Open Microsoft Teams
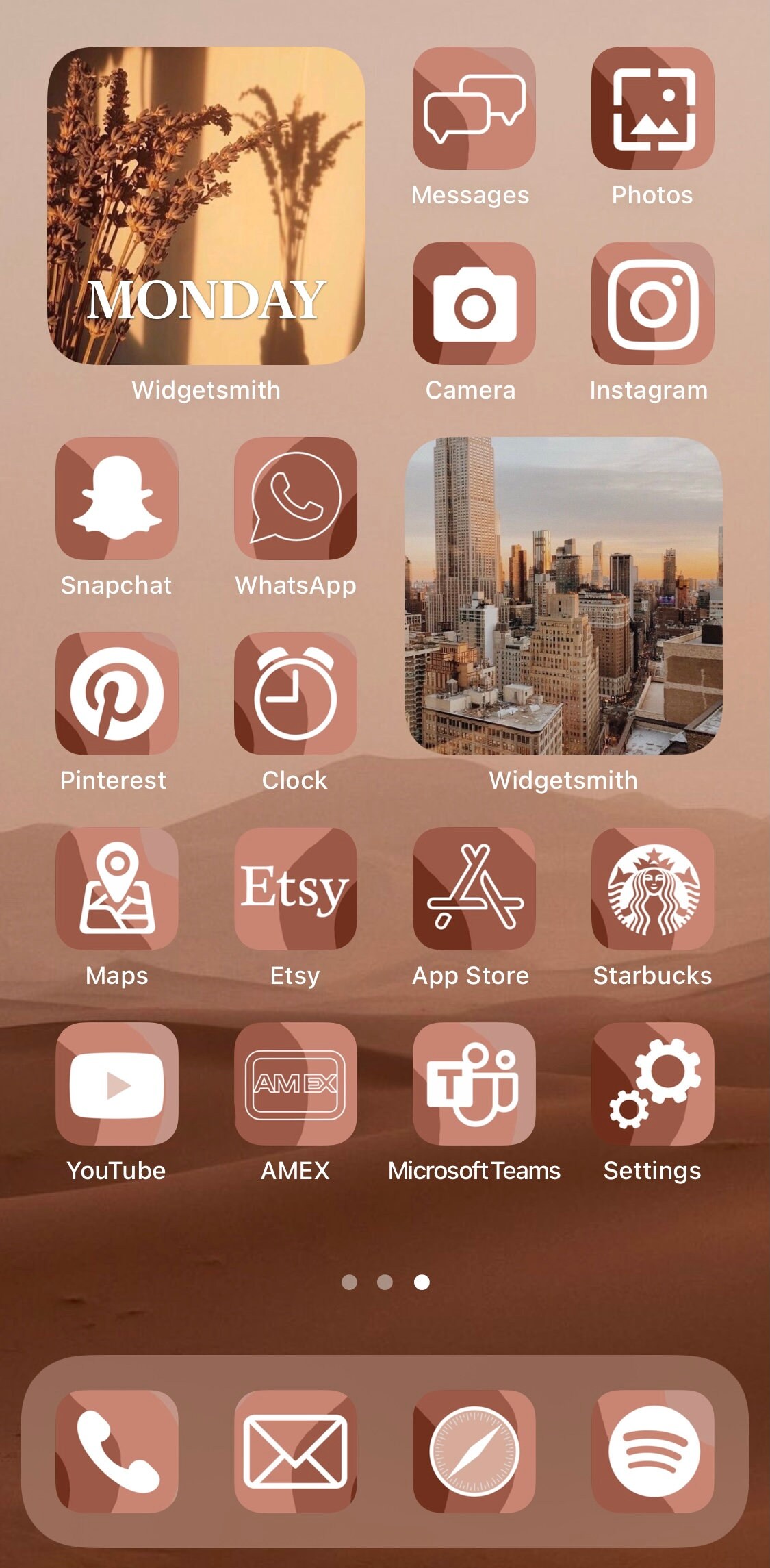The image size is (770, 1568). pyautogui.click(x=474, y=1084)
